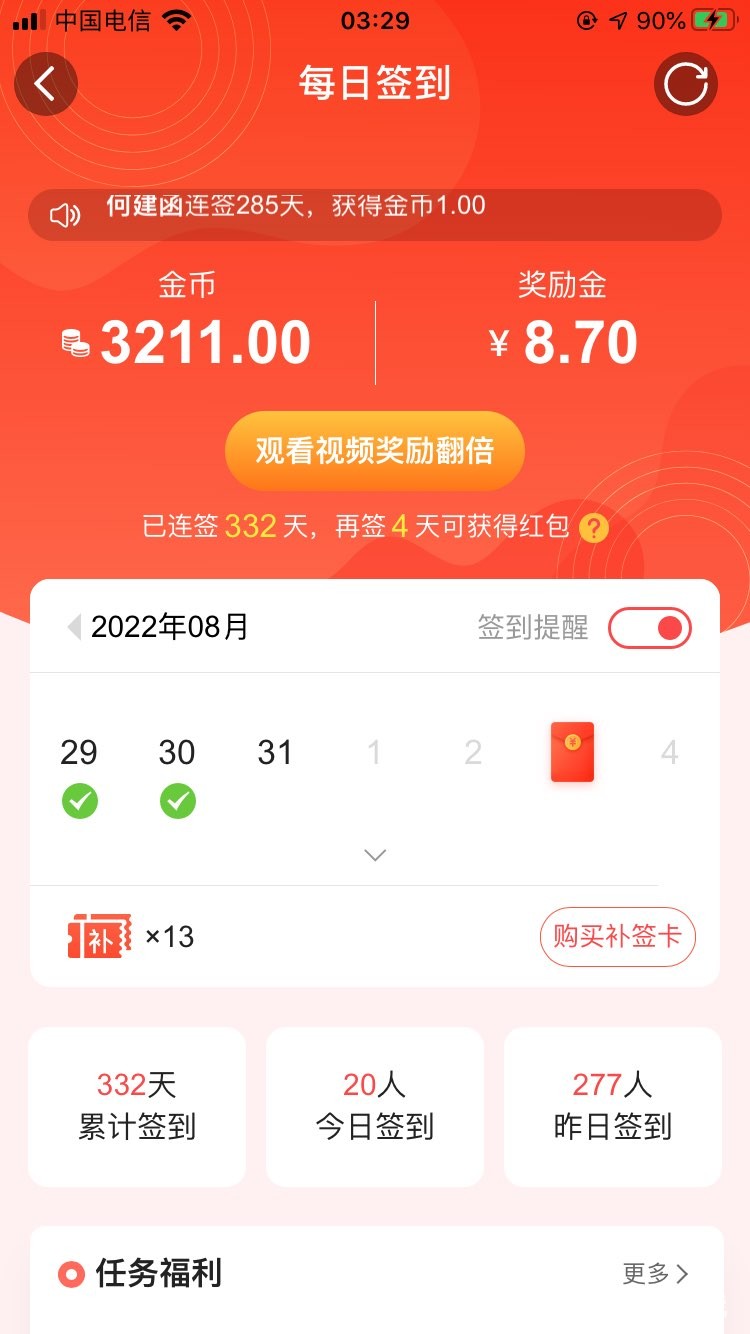Viewport: 750px width, 1334px height.
Task: Open 更多 in 任务福利 section
Action: pos(655,1273)
